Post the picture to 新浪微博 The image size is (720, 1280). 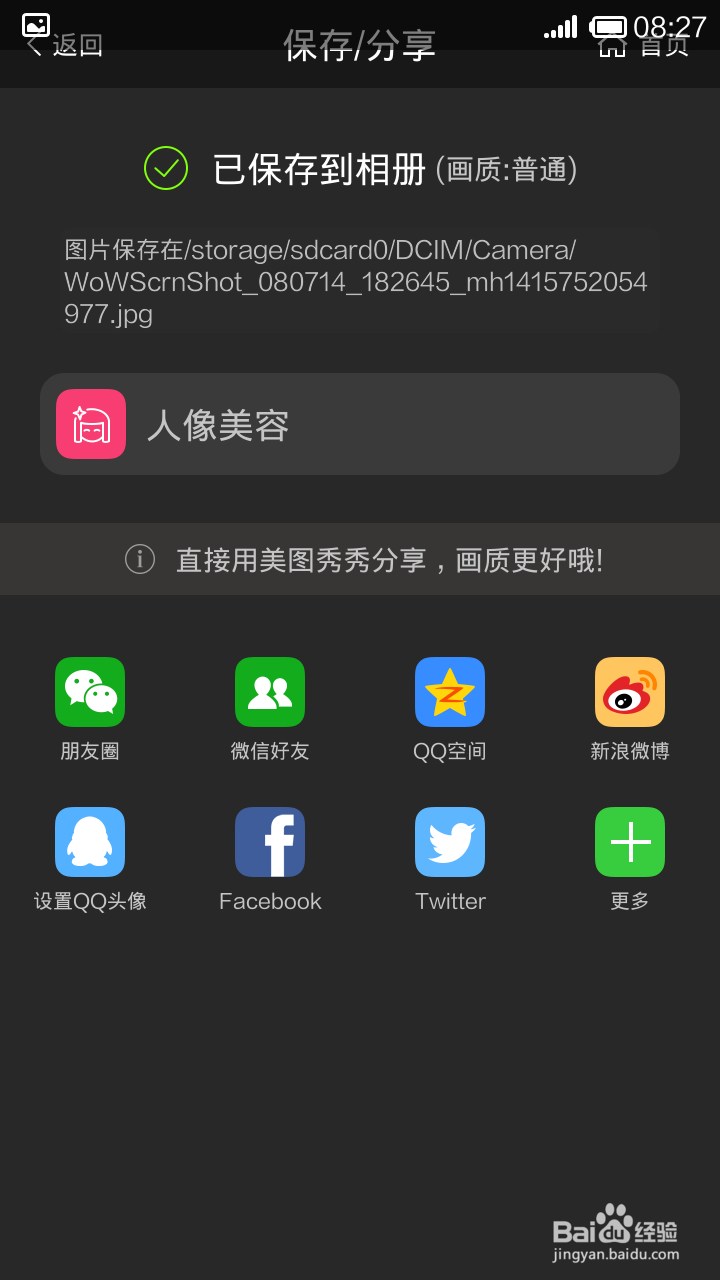[x=630, y=691]
